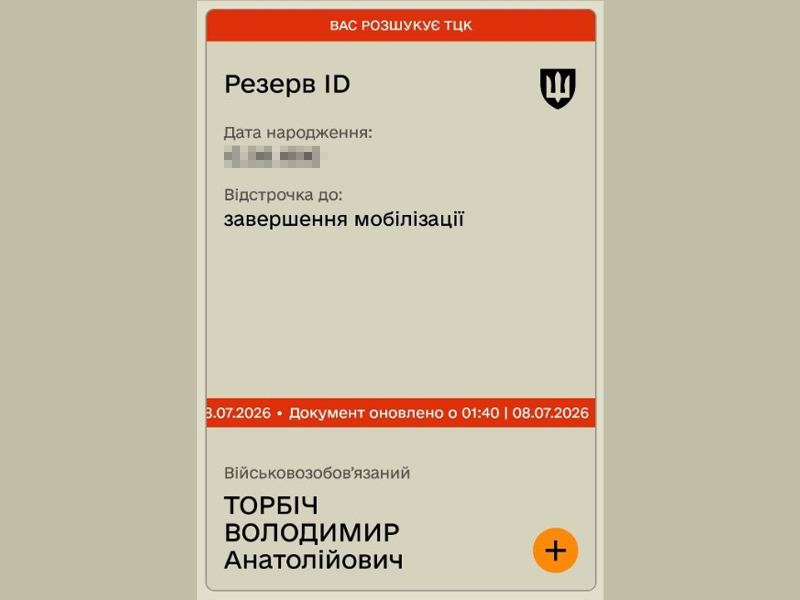Open the orange plus button menu

click(x=555, y=550)
